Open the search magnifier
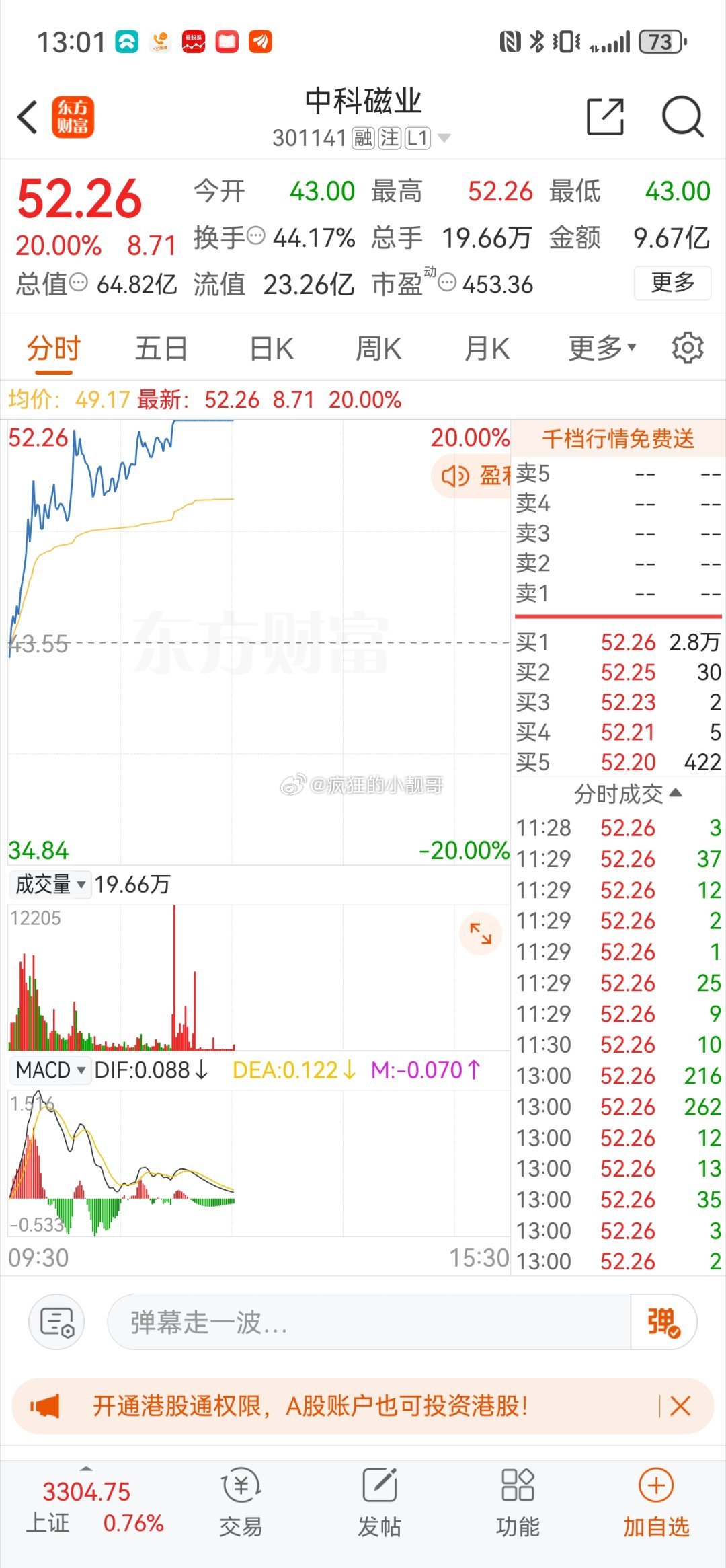726x1568 pixels. pos(682,116)
